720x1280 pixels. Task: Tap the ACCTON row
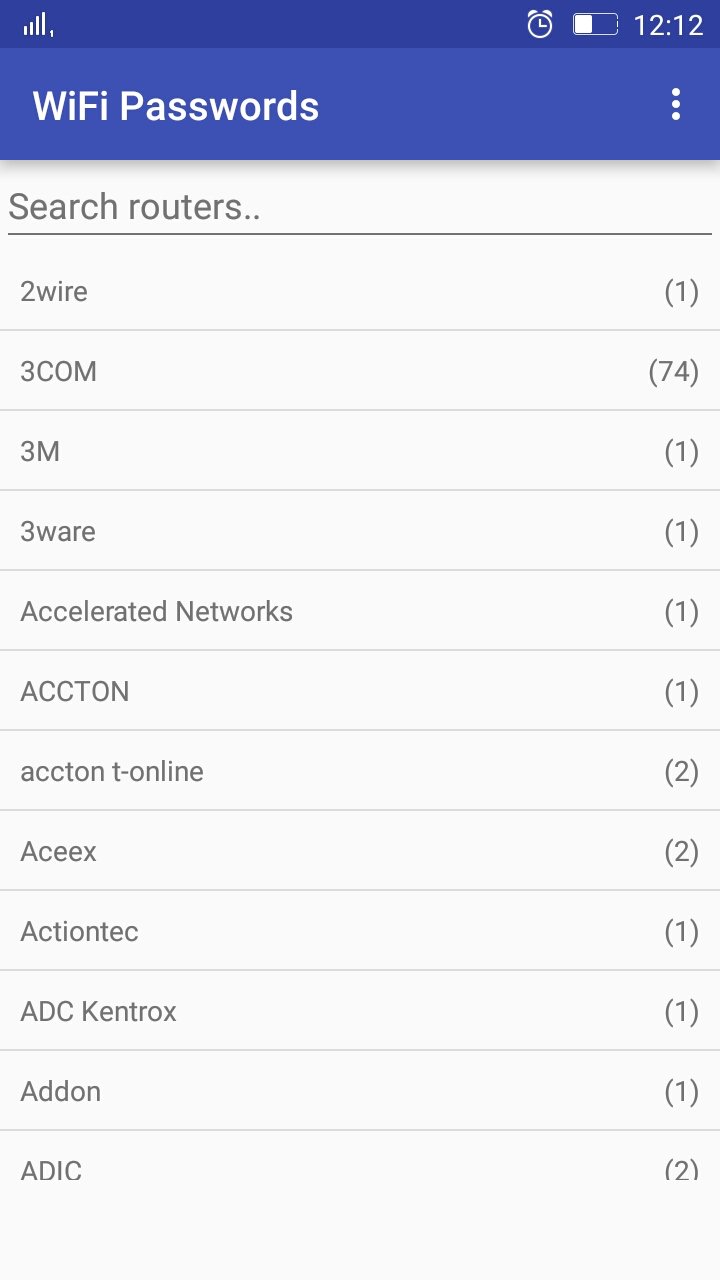[360, 691]
